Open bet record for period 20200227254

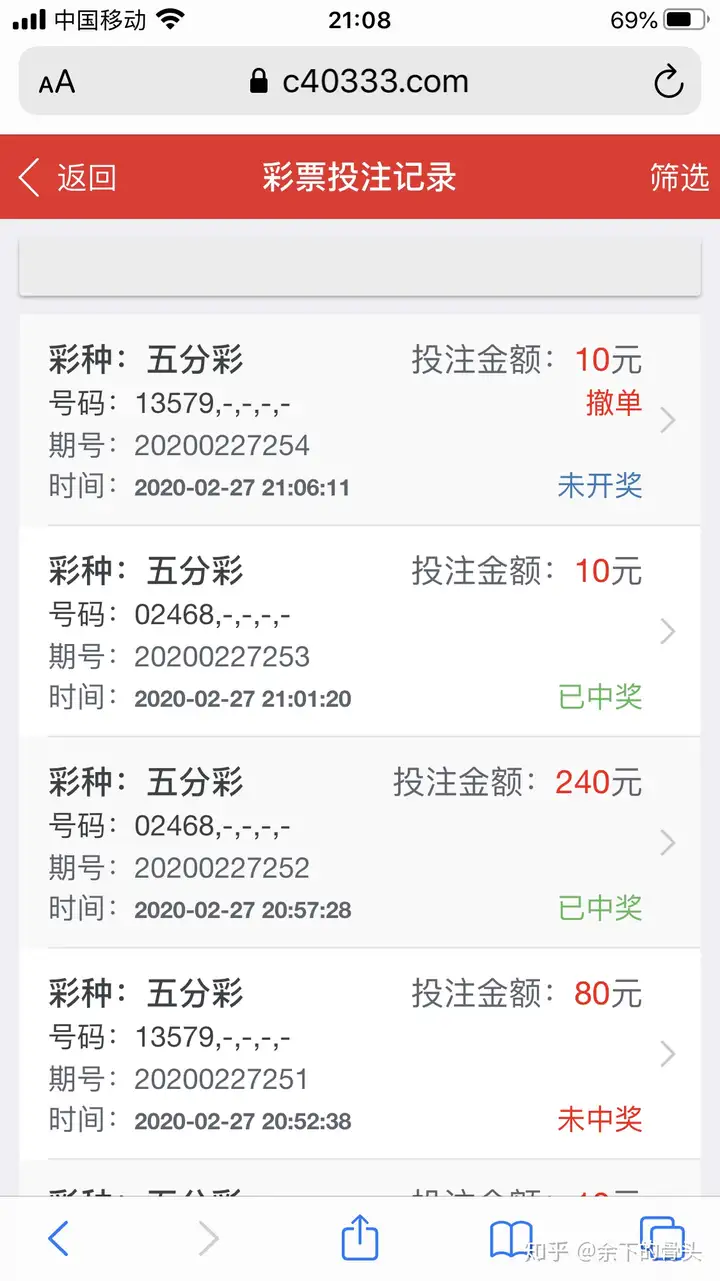(x=360, y=420)
